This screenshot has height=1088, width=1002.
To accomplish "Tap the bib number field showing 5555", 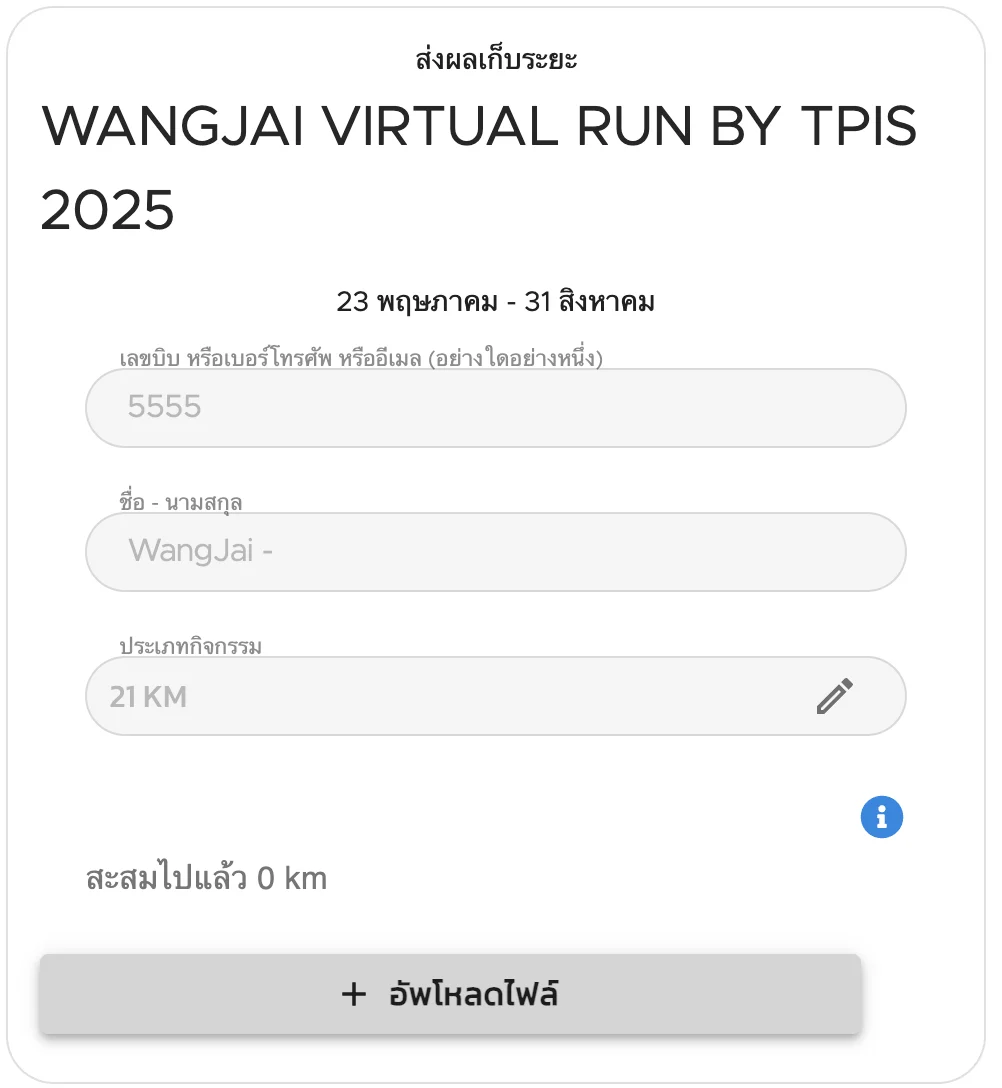I will click(495, 408).
